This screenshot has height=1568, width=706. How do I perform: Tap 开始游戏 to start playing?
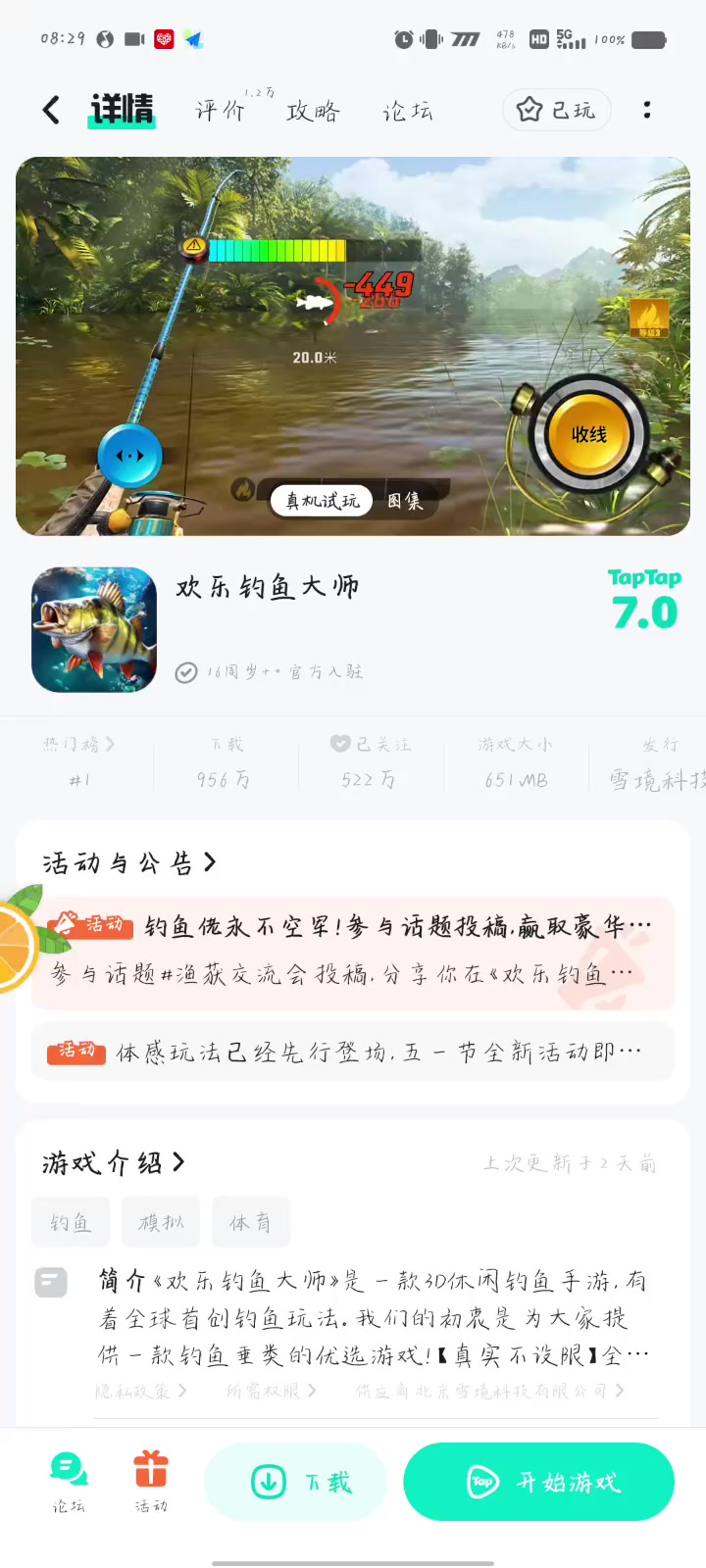538,1482
